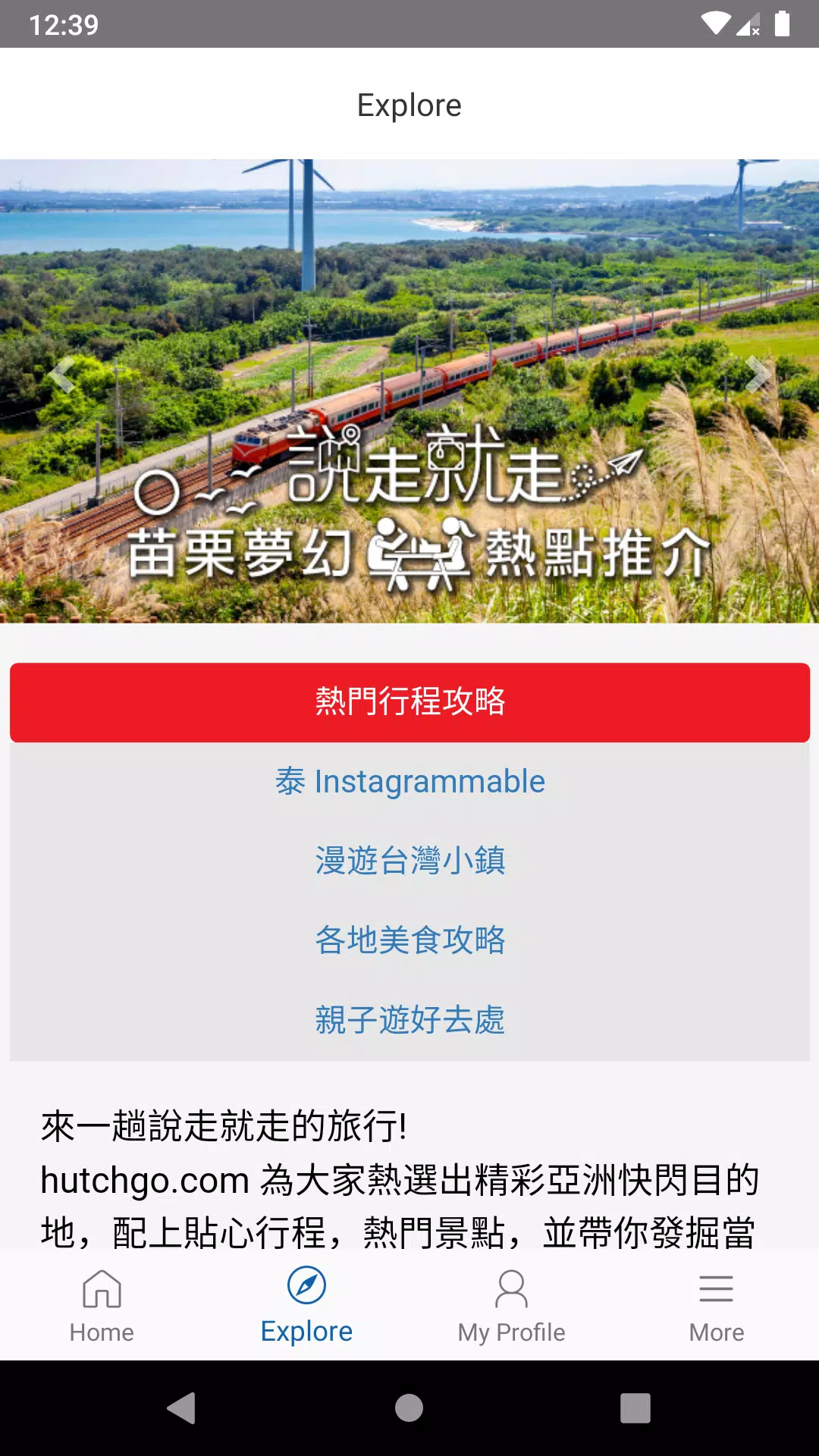Image resolution: width=819 pixels, height=1456 pixels.
Task: Open the 親子遊好去處 link
Action: pos(409,1020)
